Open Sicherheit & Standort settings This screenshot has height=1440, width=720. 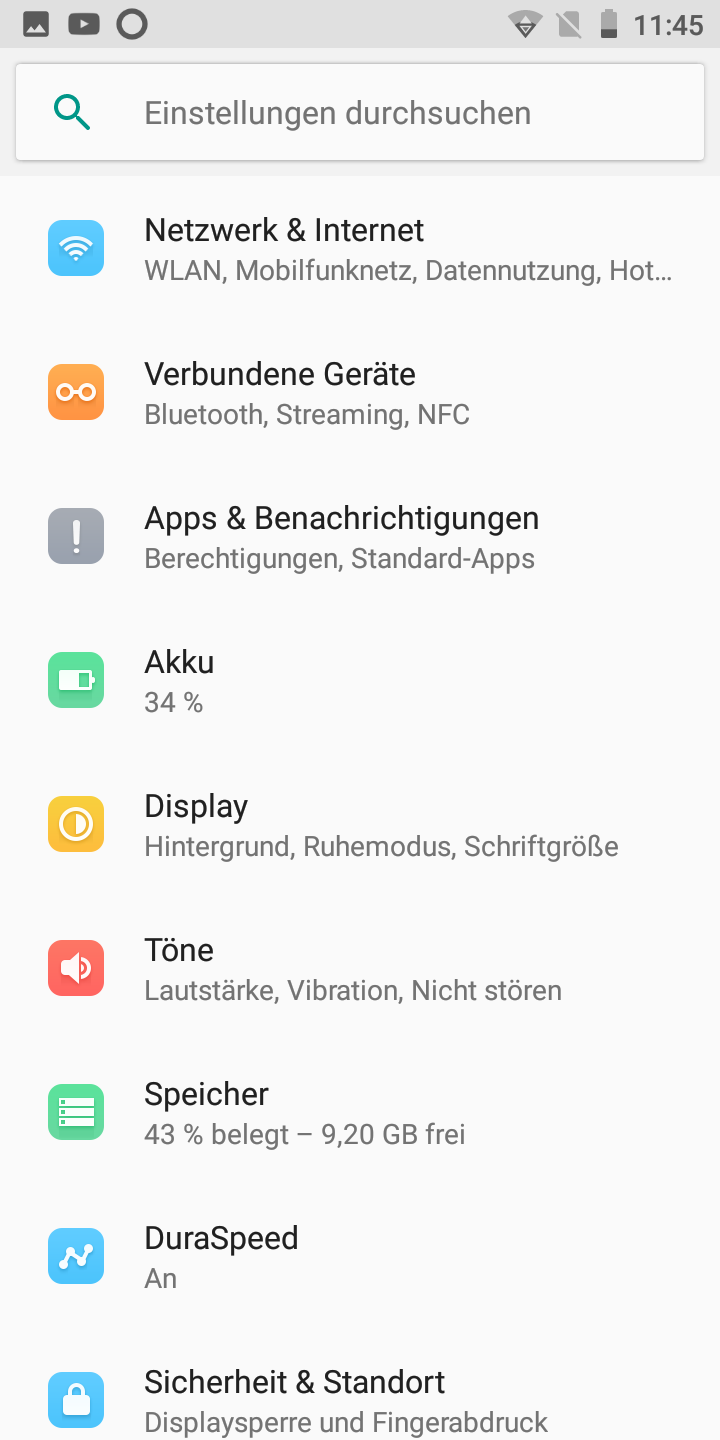[x=360, y=1400]
